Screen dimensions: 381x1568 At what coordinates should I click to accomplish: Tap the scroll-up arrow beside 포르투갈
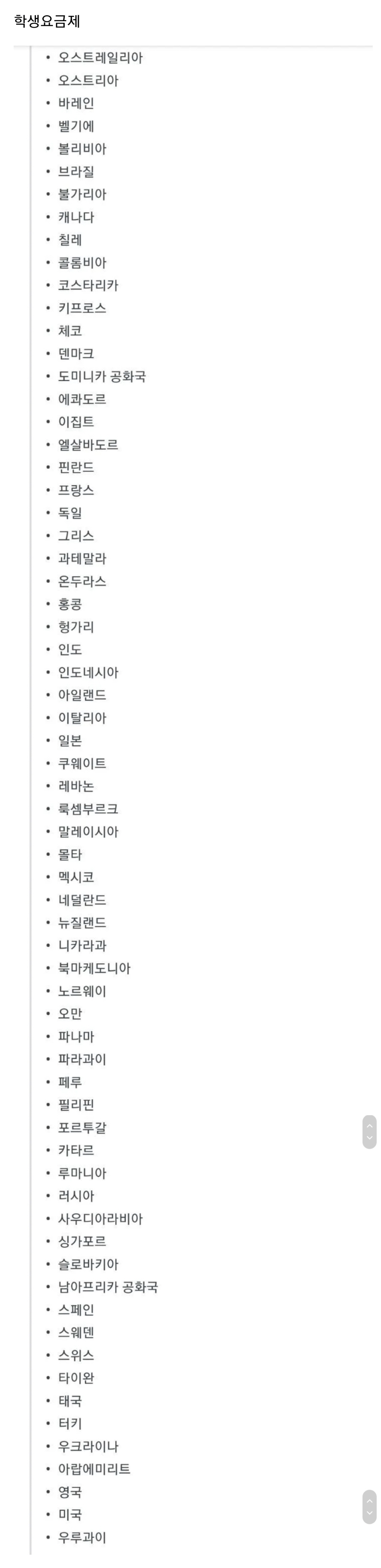pyautogui.click(x=369, y=1126)
